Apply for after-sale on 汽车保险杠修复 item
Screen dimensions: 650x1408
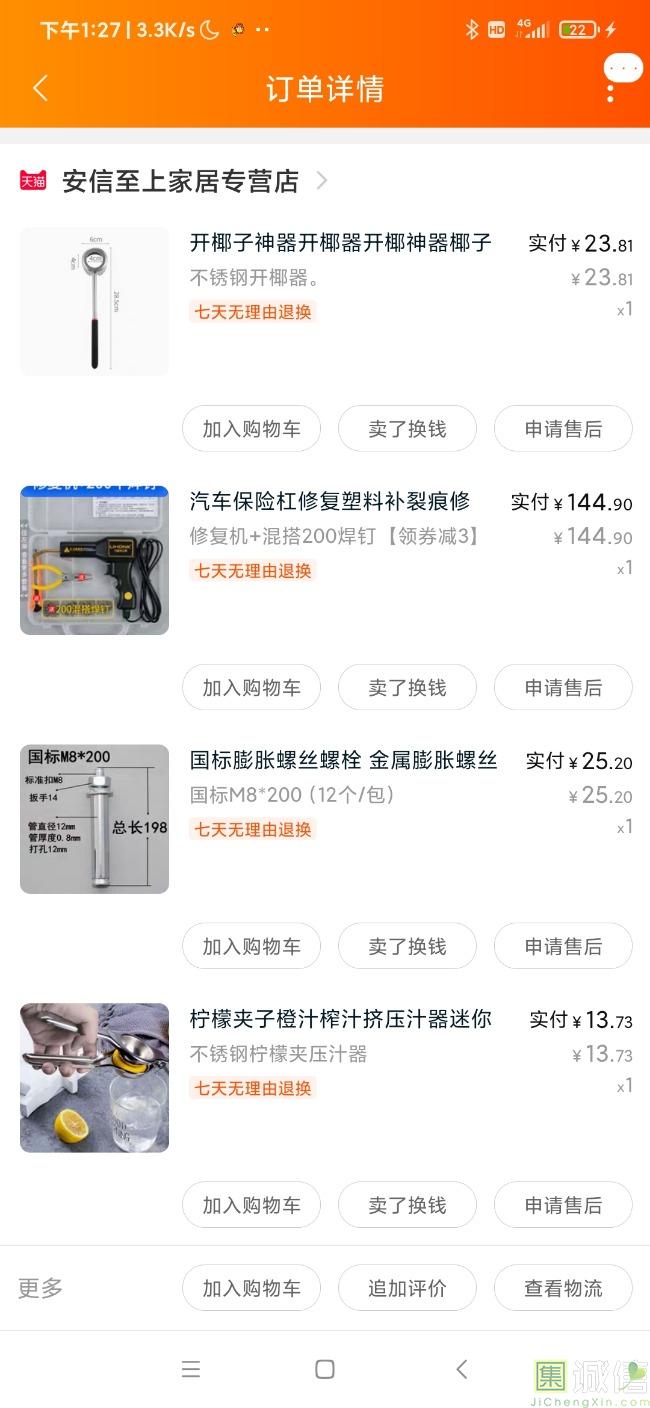pyautogui.click(x=563, y=688)
